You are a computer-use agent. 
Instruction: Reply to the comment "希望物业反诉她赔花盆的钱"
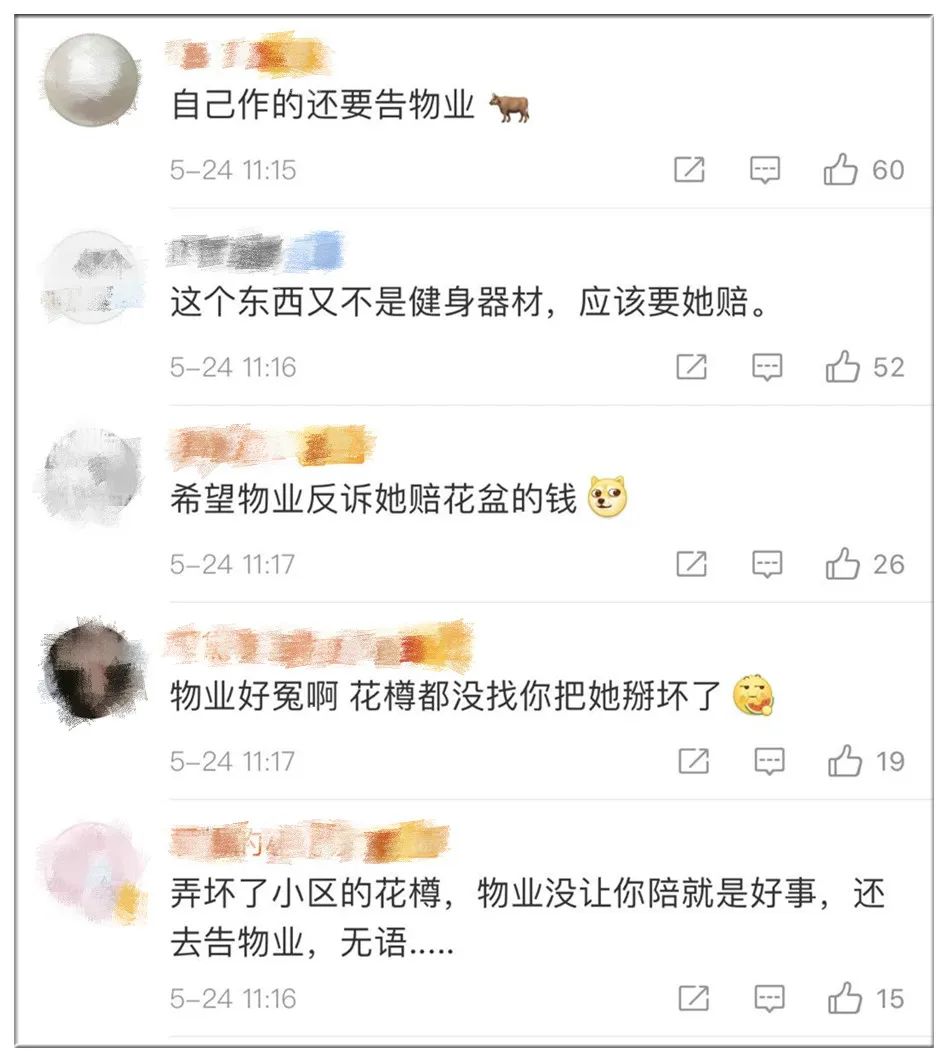click(x=767, y=565)
